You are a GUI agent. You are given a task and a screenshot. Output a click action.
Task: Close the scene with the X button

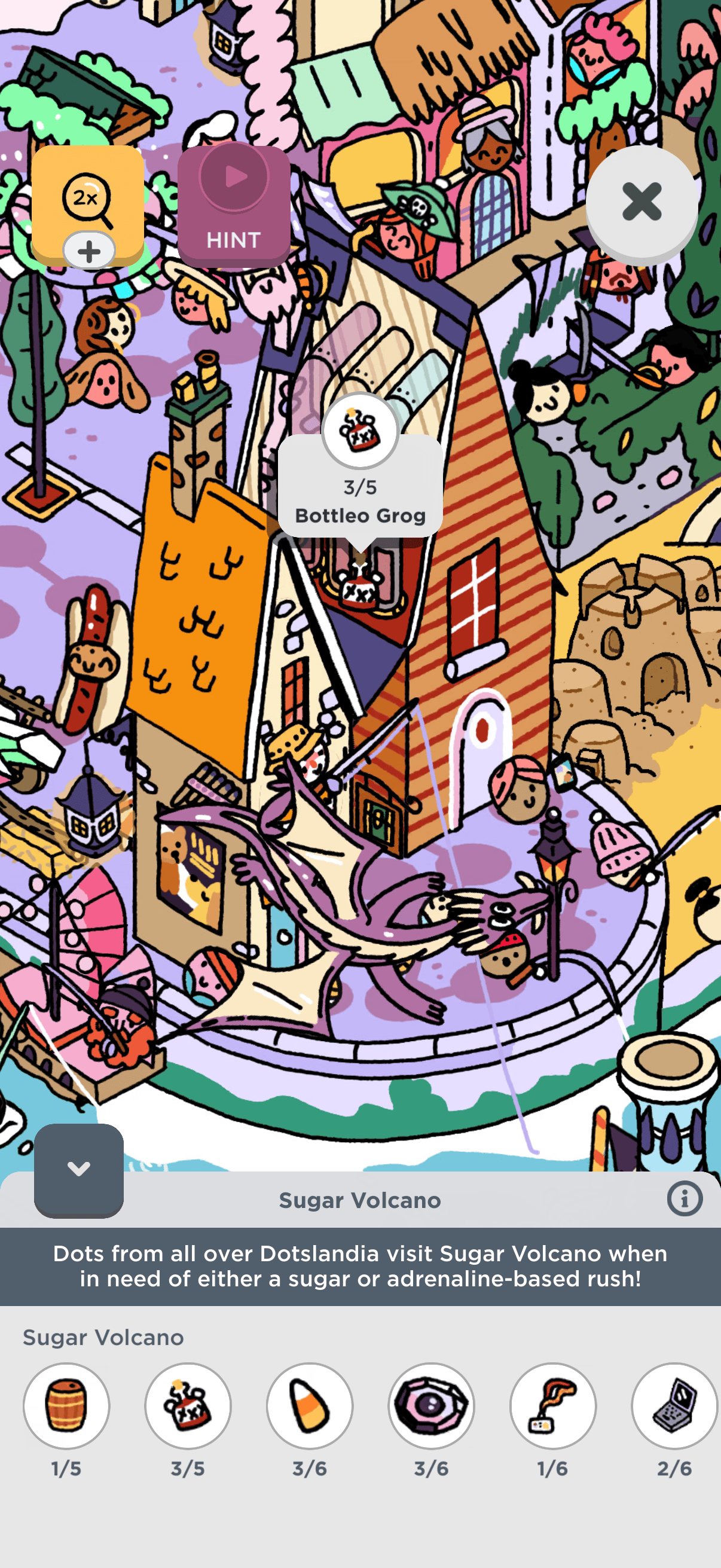[641, 202]
